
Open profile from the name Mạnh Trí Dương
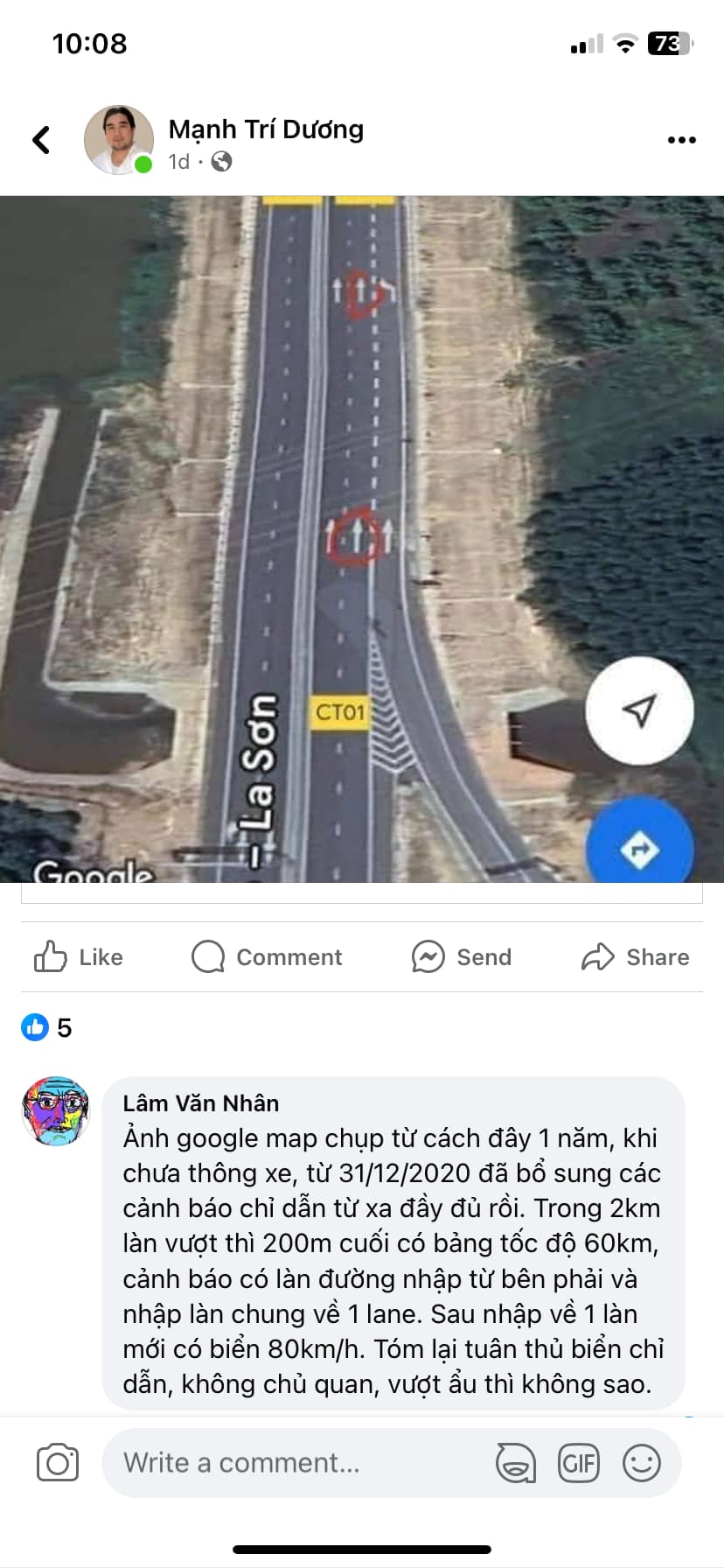pos(266,129)
